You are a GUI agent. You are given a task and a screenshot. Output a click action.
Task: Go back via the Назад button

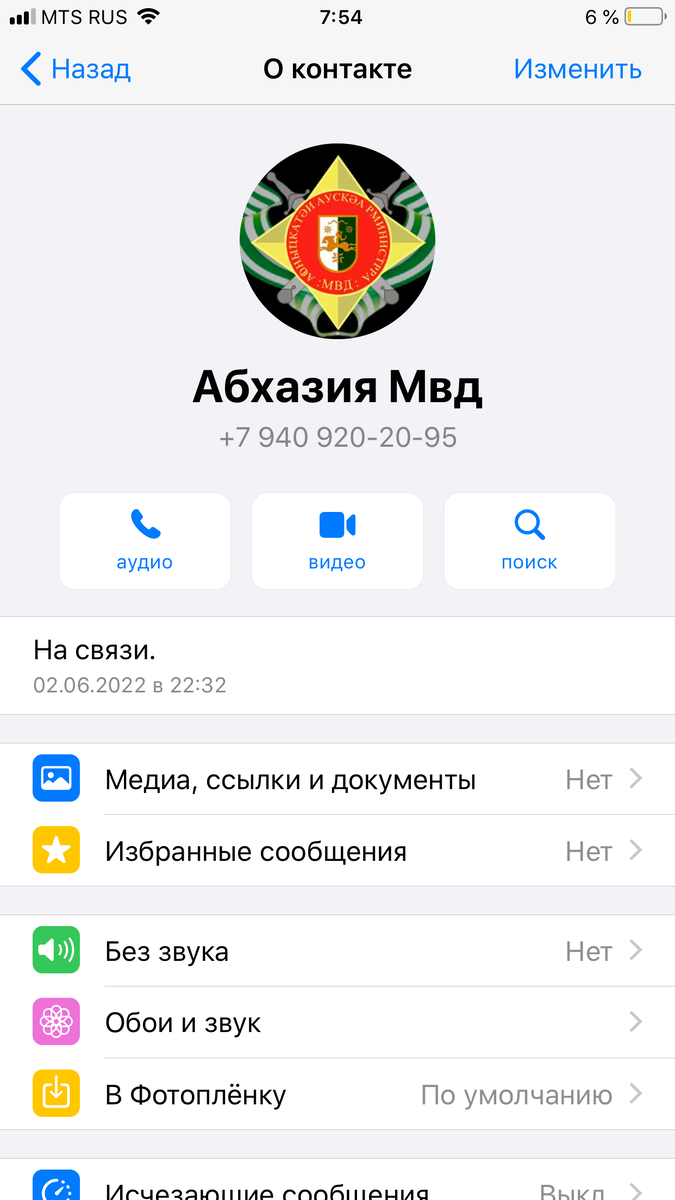pos(76,69)
